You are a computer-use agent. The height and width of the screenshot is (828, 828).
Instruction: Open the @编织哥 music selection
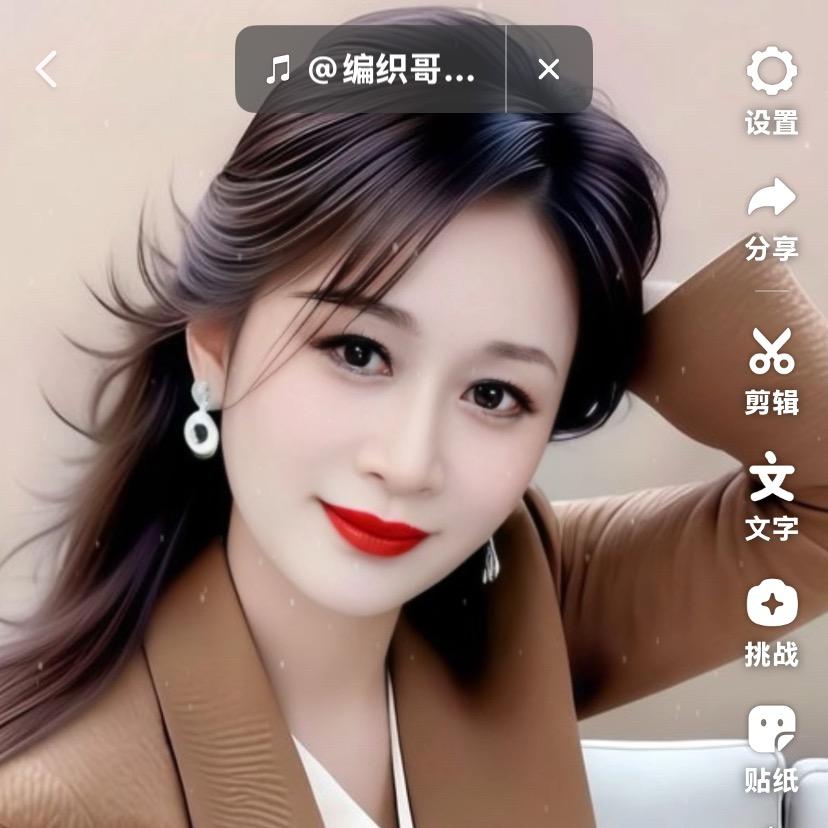(x=370, y=69)
